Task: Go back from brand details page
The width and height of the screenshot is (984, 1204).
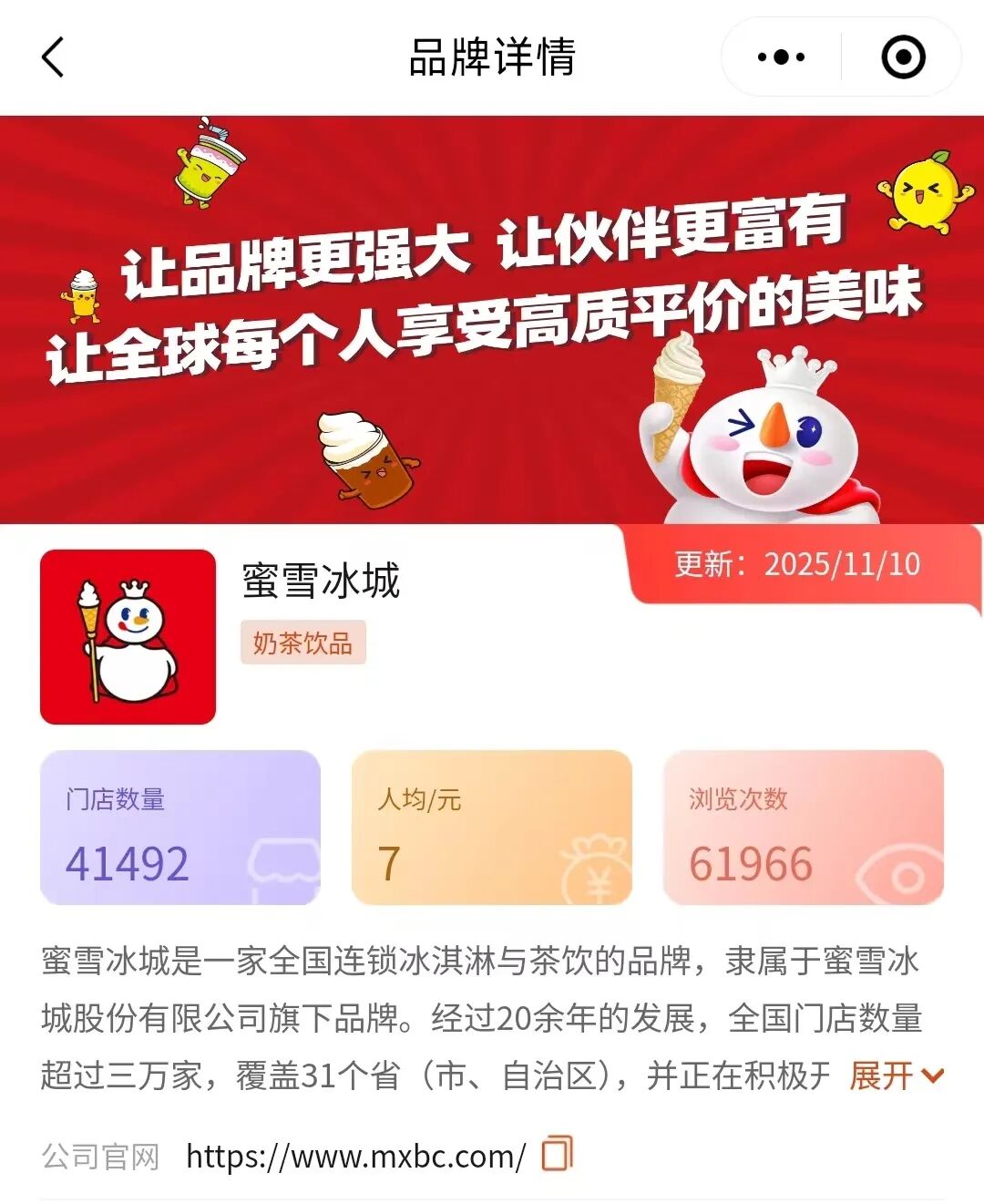Action: click(54, 57)
